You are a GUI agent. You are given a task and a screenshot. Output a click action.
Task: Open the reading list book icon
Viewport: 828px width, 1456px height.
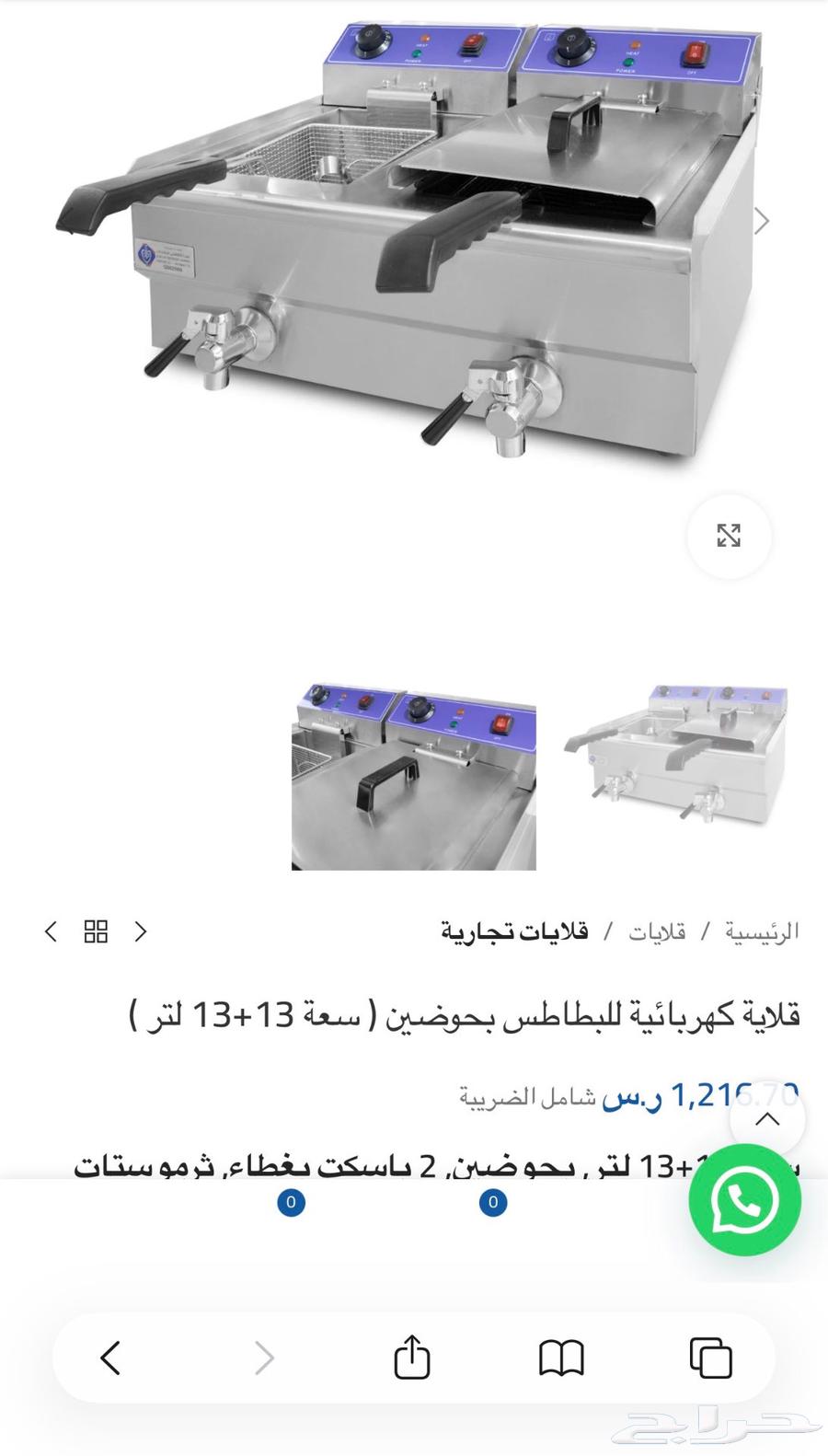(563, 1356)
